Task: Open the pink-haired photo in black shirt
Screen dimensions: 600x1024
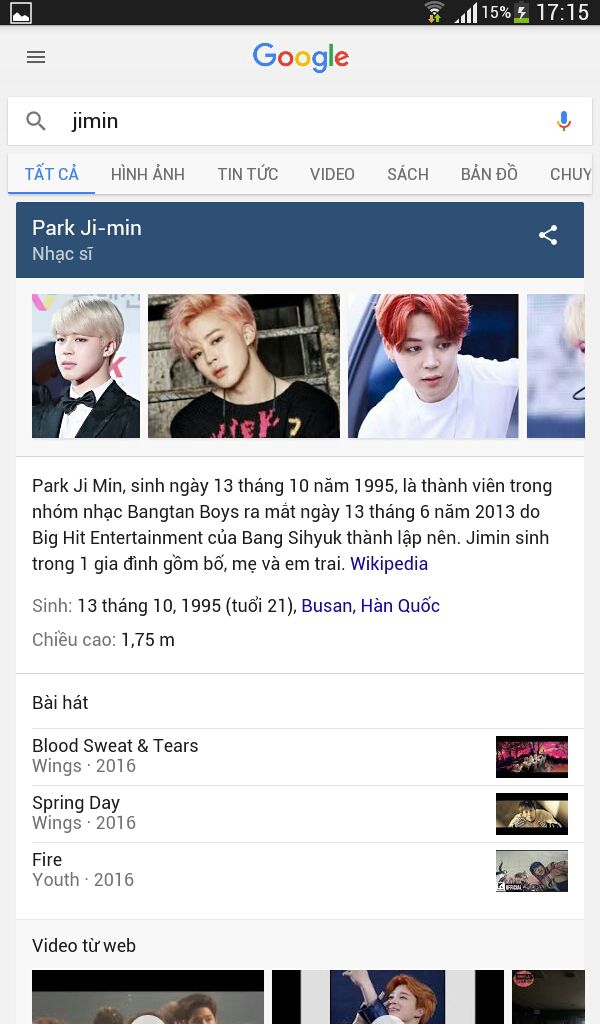Action: coord(244,366)
